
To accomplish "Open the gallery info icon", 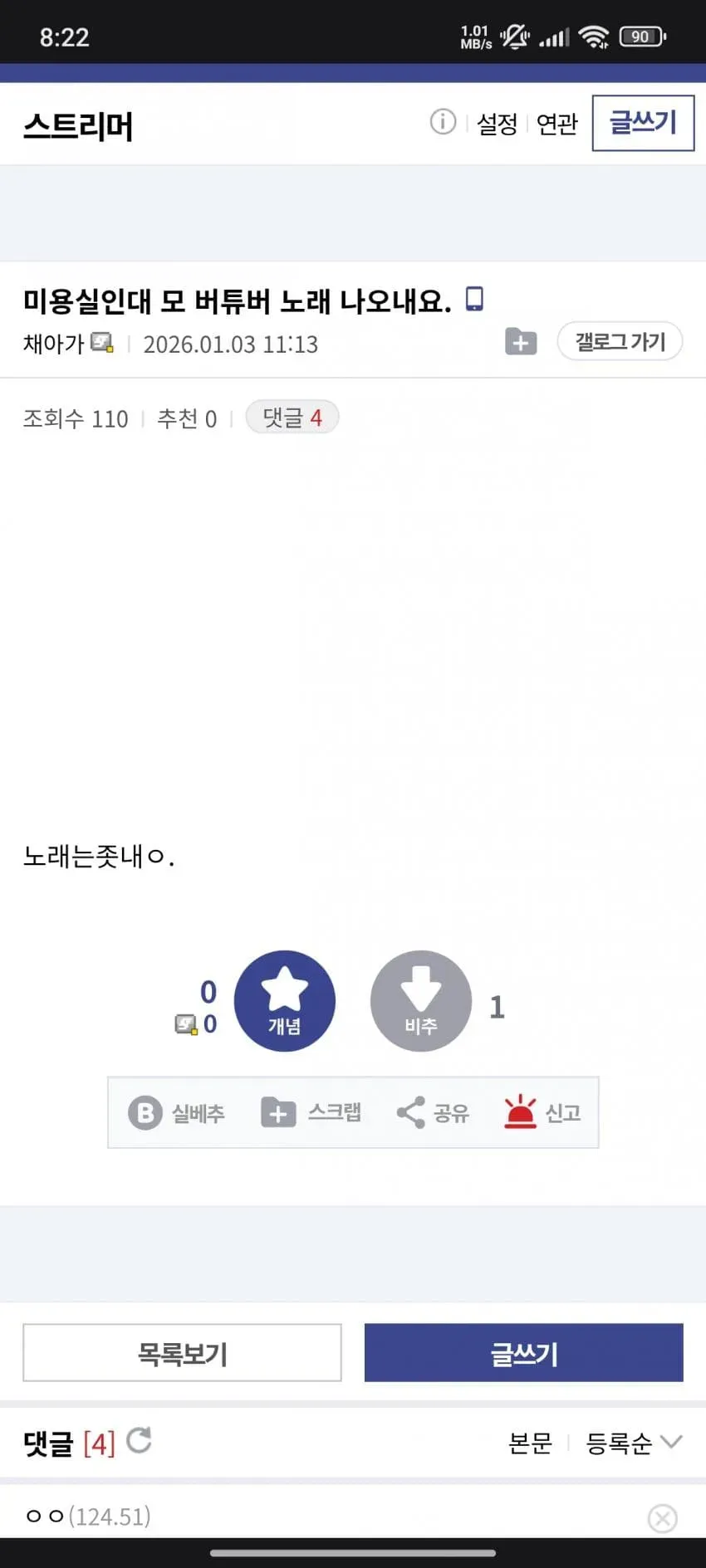I will pos(443,122).
